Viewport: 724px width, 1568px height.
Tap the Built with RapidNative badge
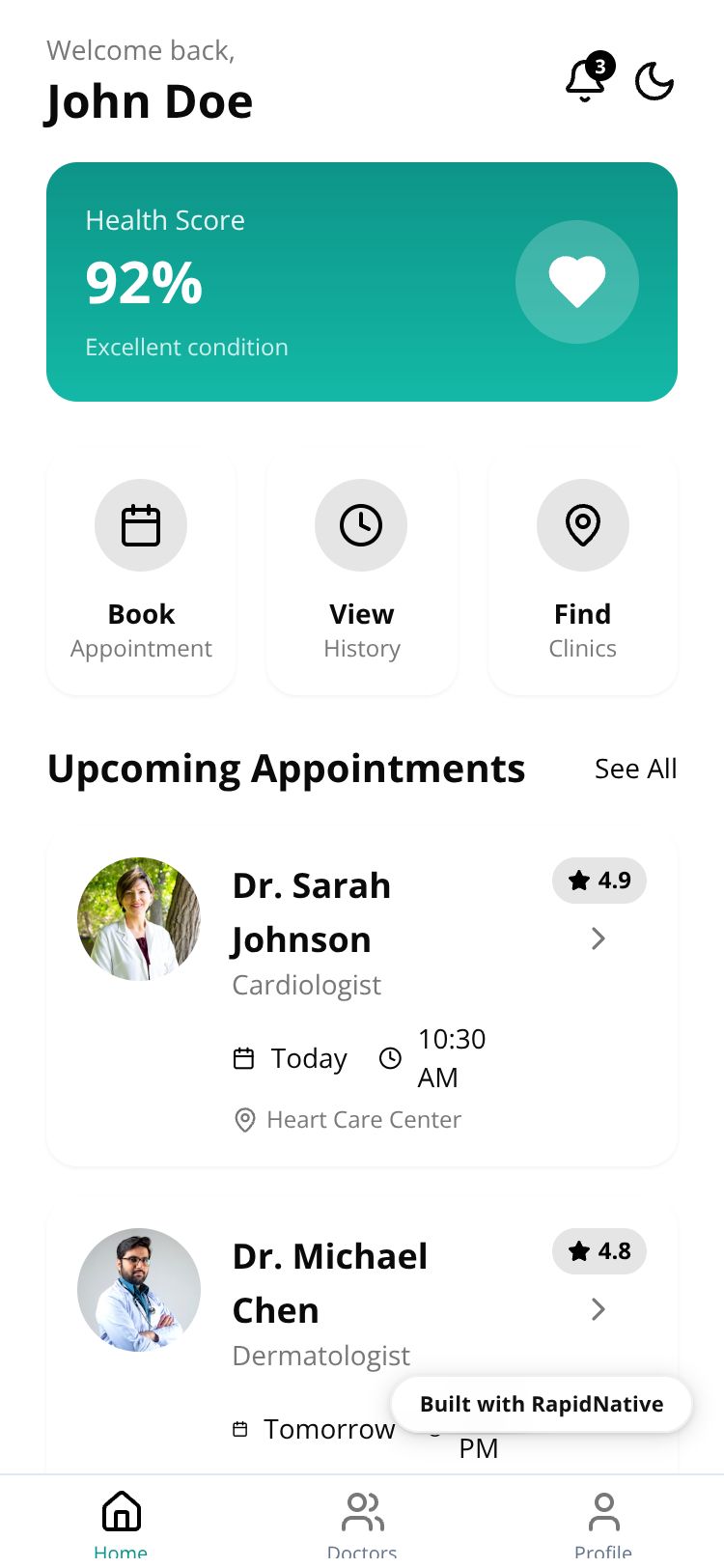[x=542, y=1404]
